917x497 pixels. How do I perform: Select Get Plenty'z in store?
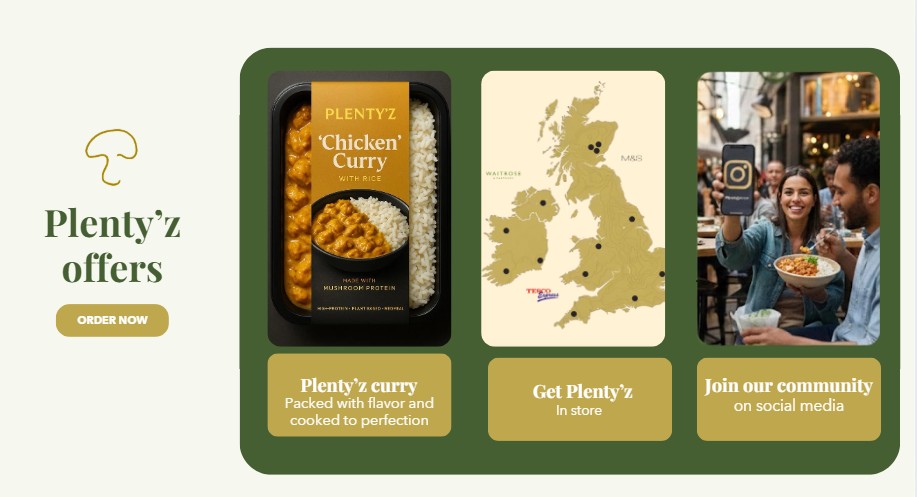(580, 399)
